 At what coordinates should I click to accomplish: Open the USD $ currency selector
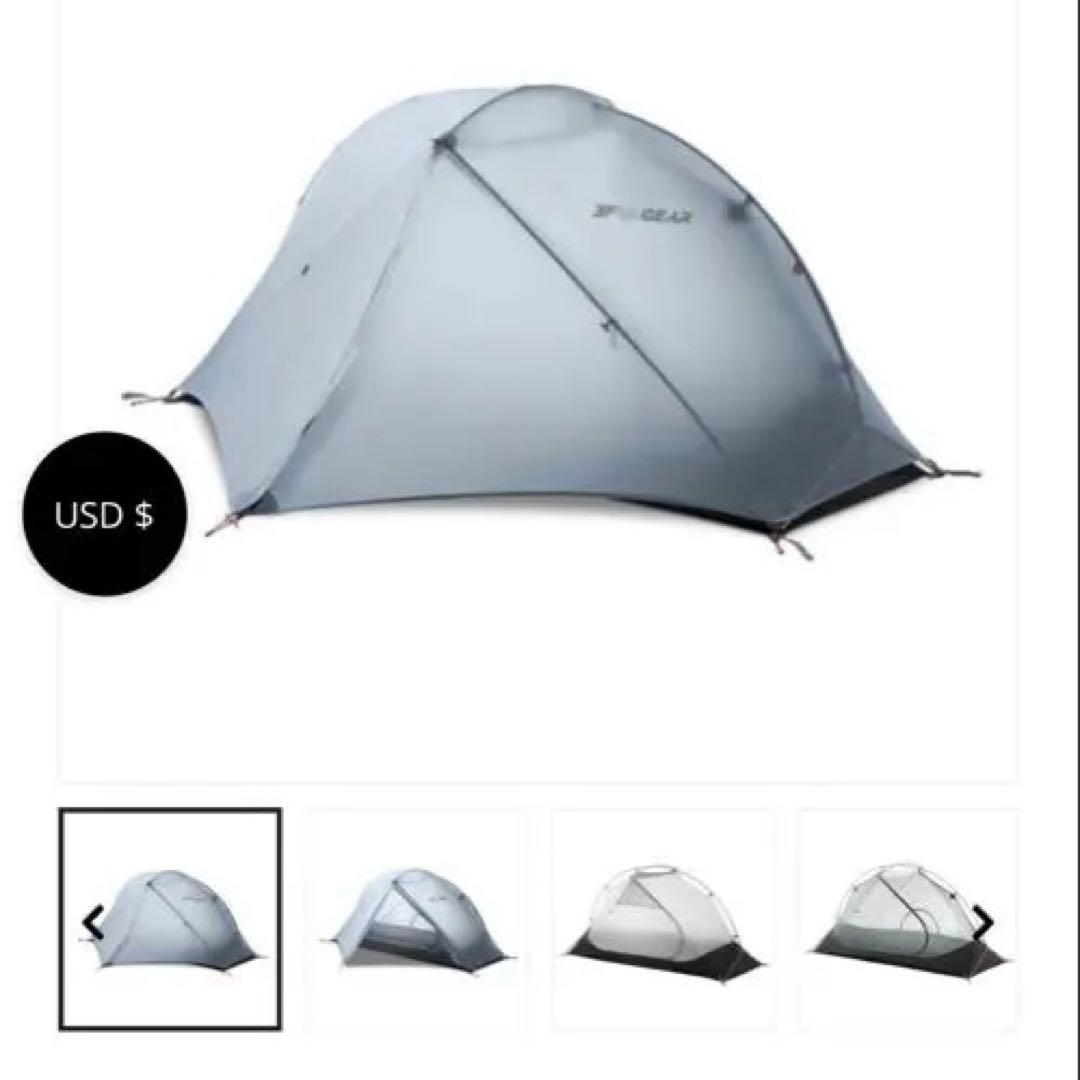point(104,514)
